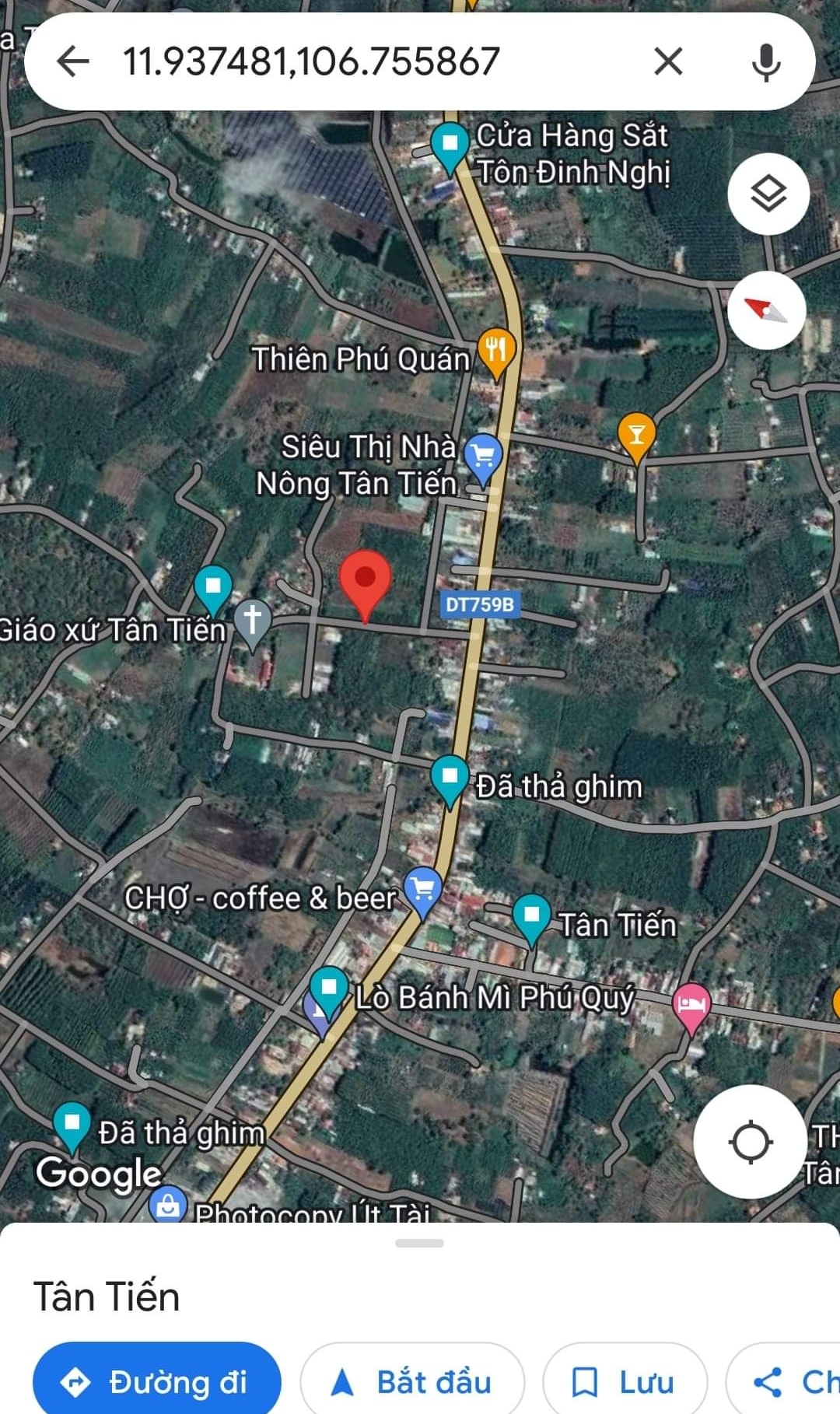Expand the Tân Tiến place sheet handle
Screen dimensions: 840x1414
pyautogui.click(x=419, y=1243)
